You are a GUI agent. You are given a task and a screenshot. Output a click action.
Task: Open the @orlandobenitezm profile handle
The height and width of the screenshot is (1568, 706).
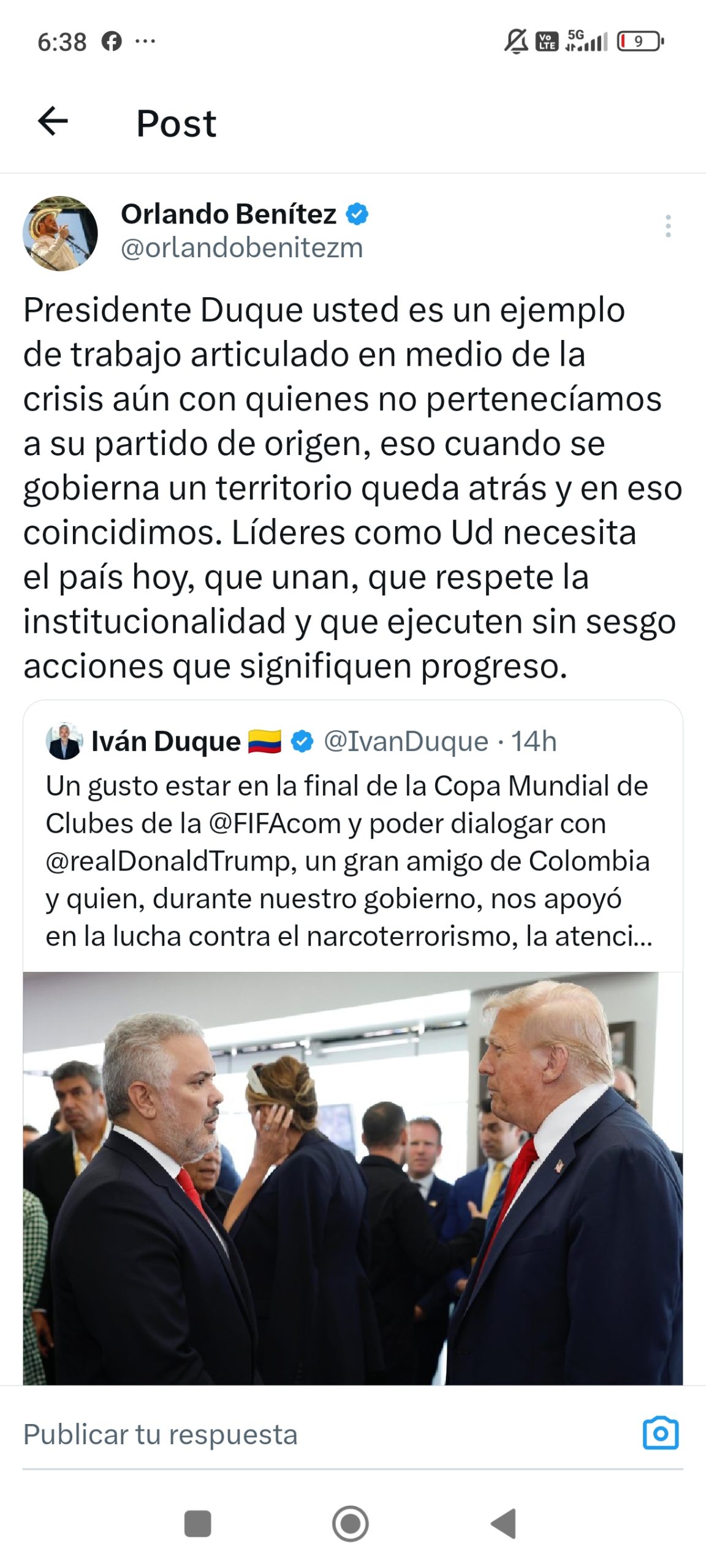point(242,248)
